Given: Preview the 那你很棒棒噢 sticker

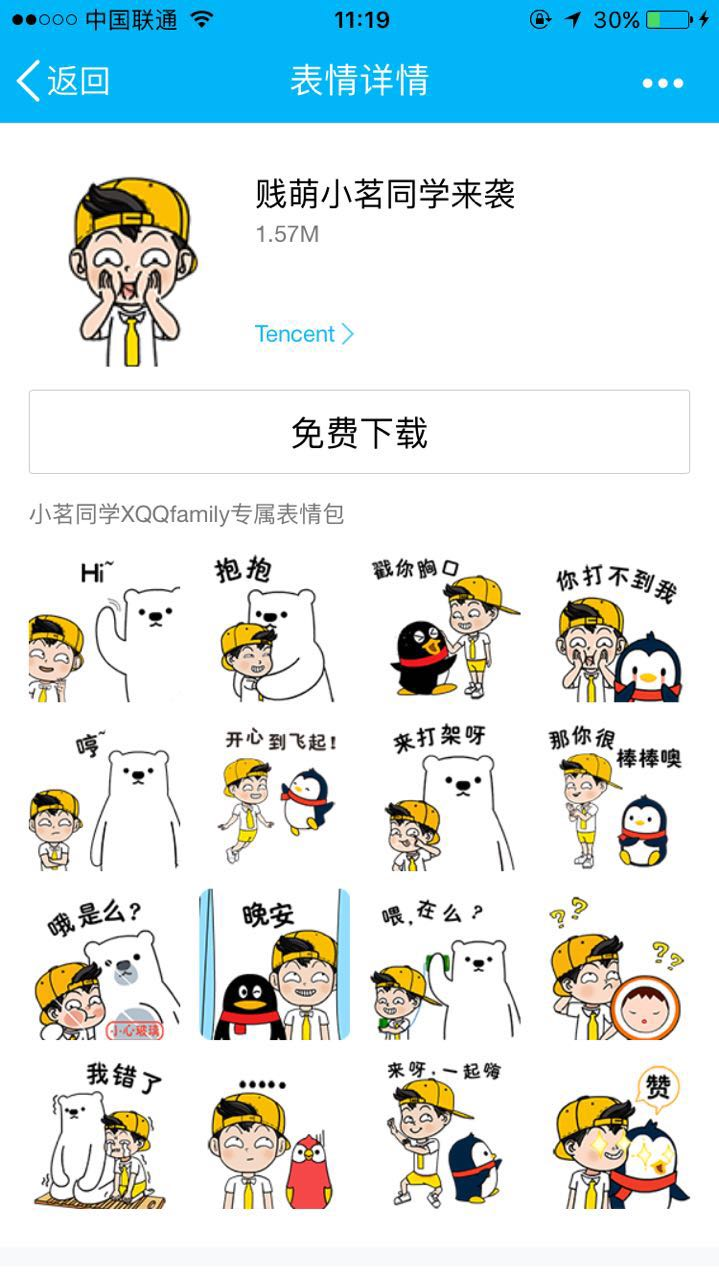Looking at the screenshot, I should 615,796.
